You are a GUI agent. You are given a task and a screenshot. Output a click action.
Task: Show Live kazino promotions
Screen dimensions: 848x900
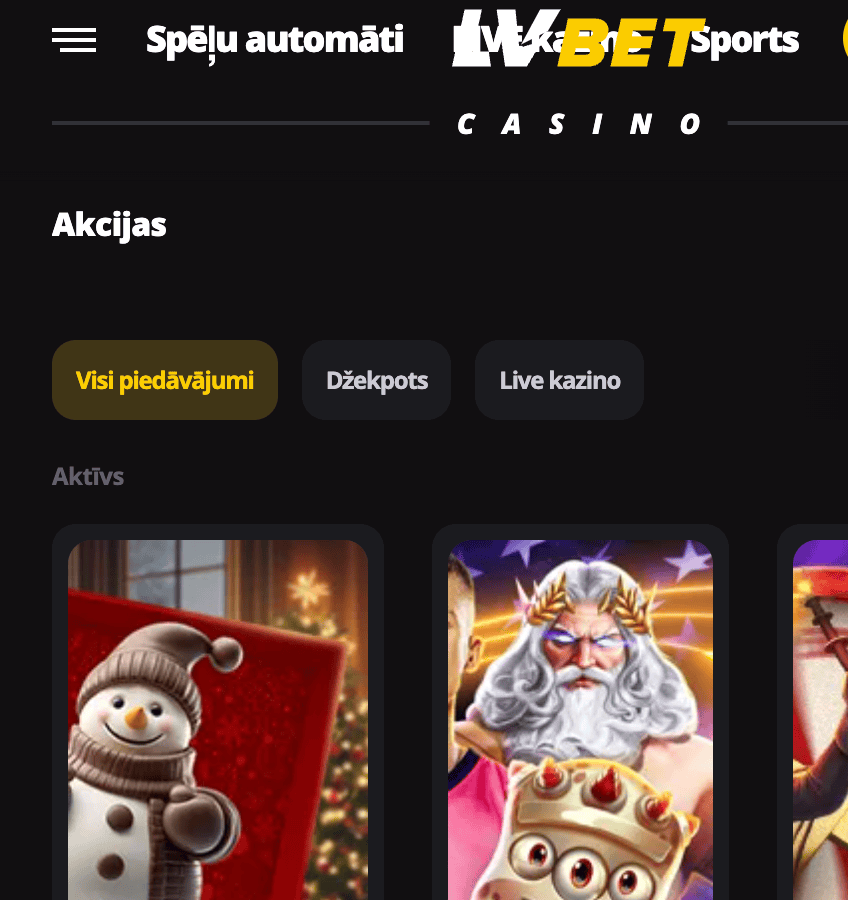click(x=560, y=380)
